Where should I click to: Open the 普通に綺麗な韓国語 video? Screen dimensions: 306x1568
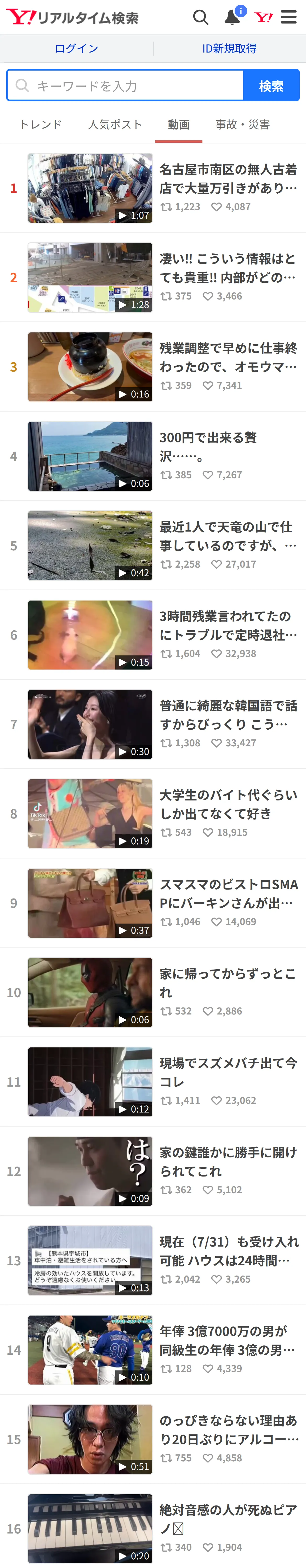point(153,724)
